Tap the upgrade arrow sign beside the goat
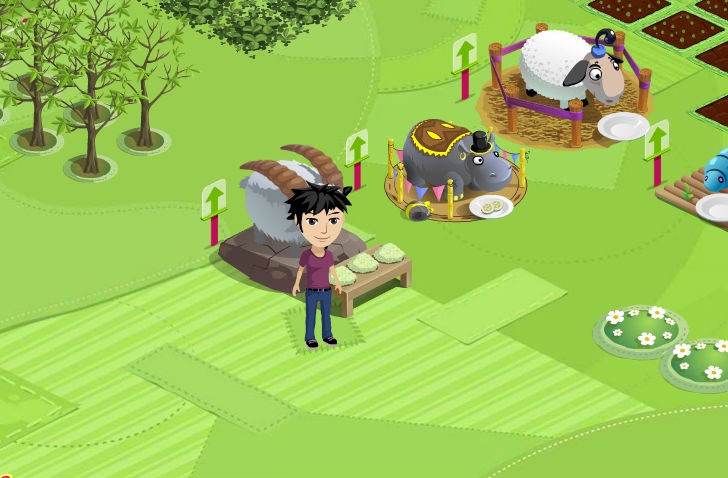The width and height of the screenshot is (728, 478). tap(214, 212)
